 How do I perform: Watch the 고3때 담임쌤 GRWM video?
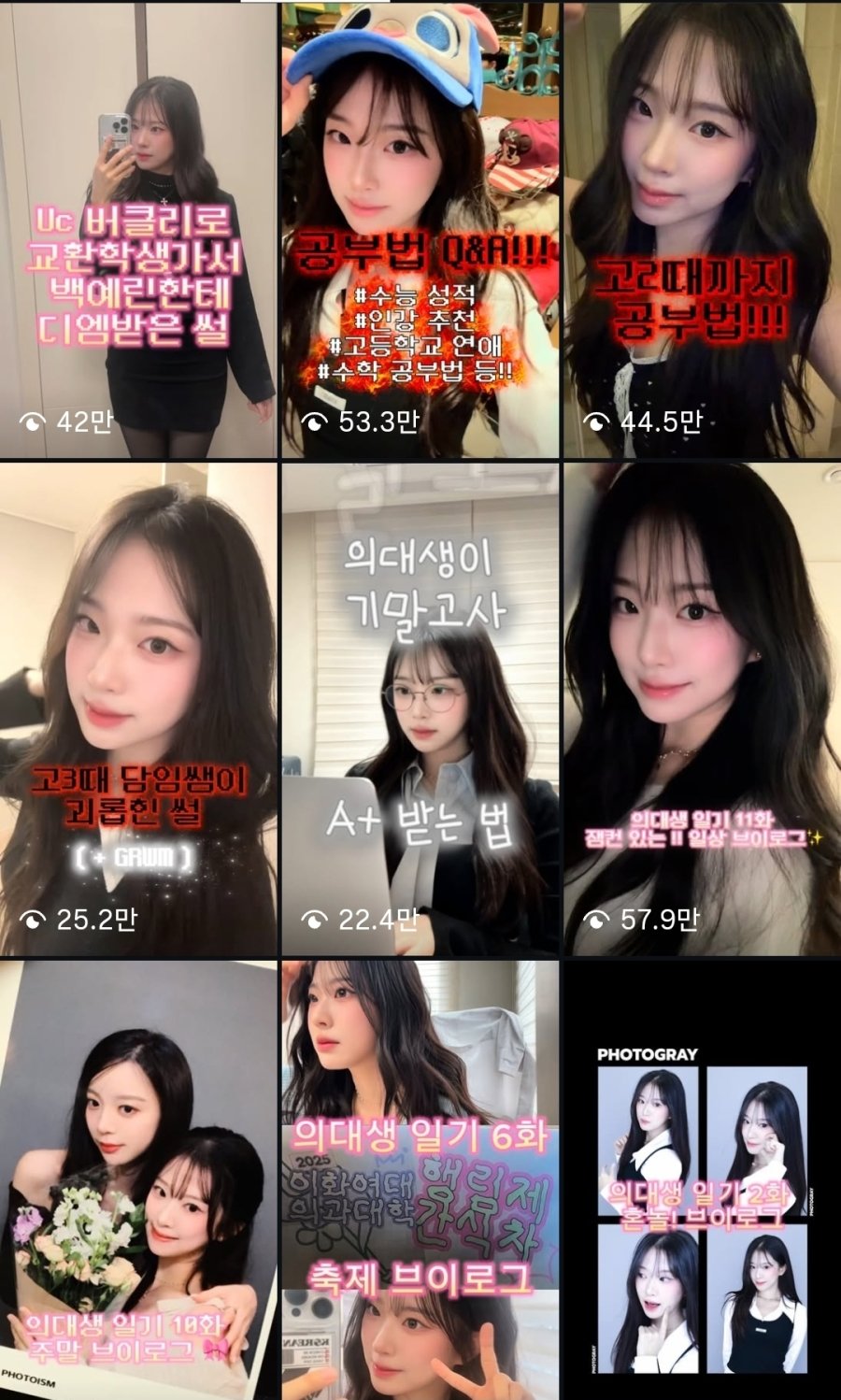point(138,708)
